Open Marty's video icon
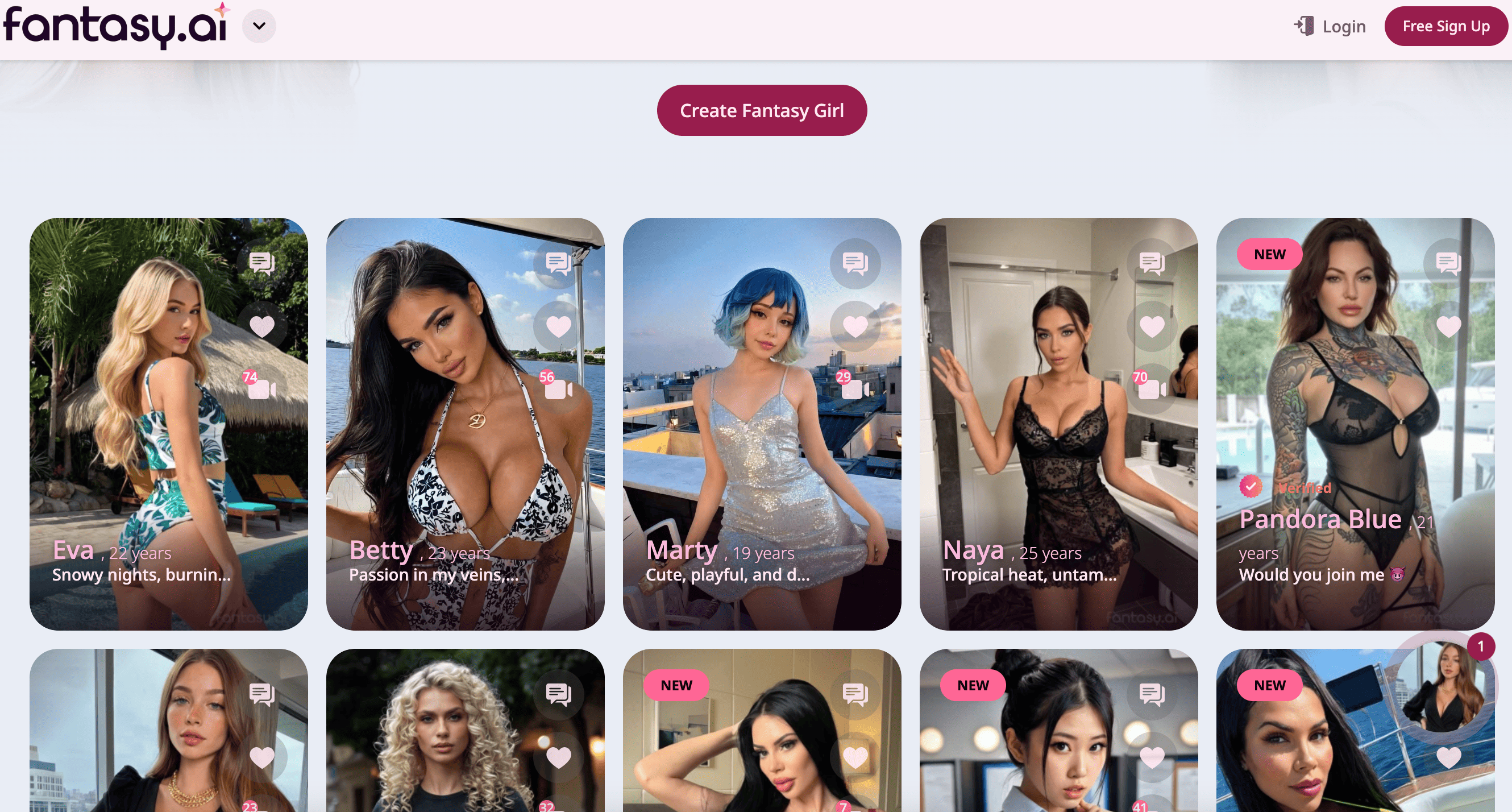1512x812 pixels. pyautogui.click(x=855, y=389)
